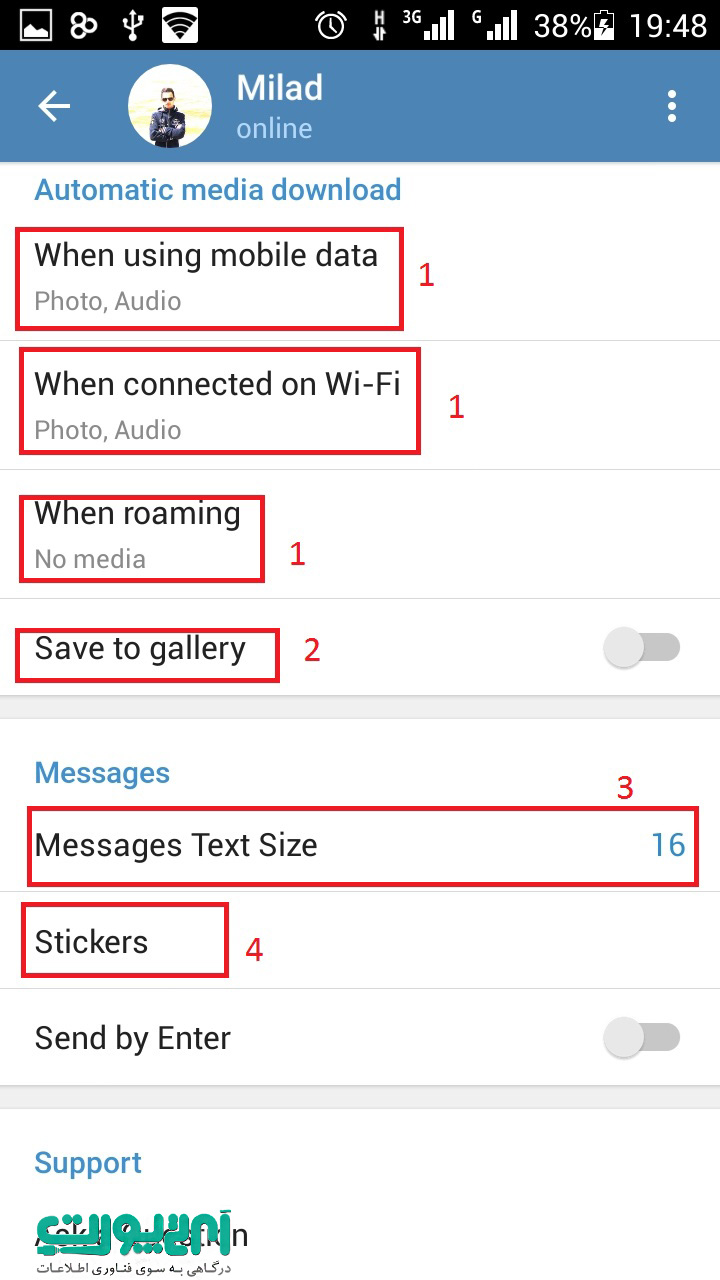Enable Send by Enter switch
The height and width of the screenshot is (1280, 720).
coord(642,1038)
